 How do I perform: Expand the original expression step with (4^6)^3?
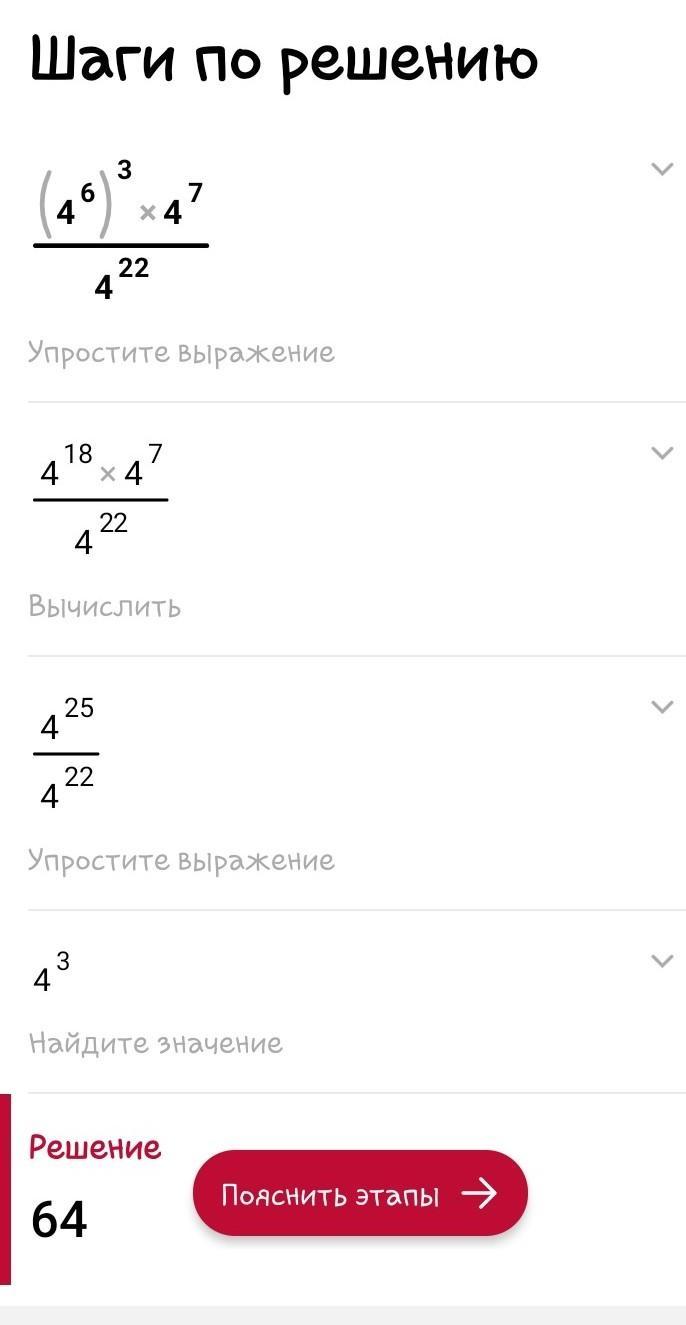coord(661,169)
